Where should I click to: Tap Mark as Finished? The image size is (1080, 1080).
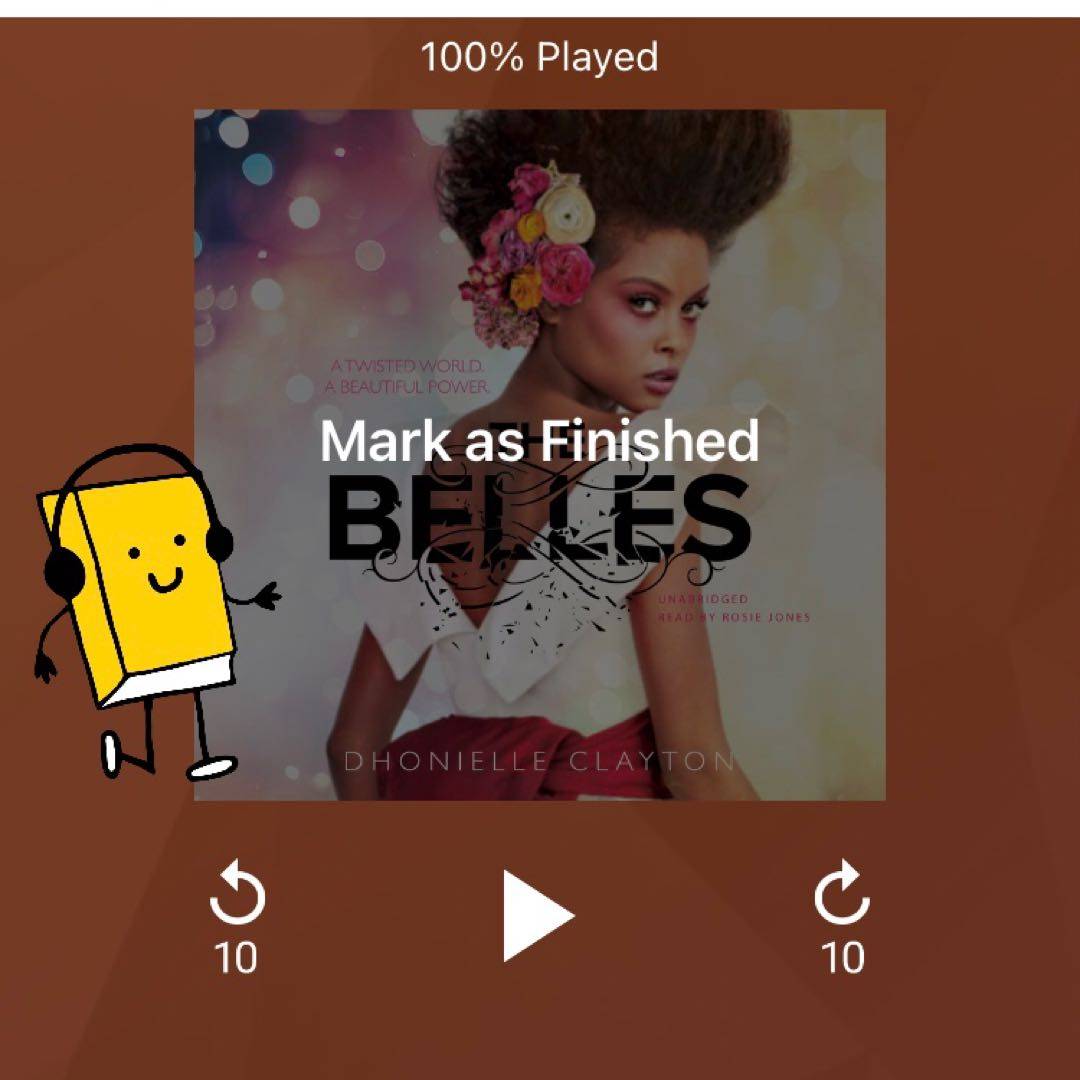coord(539,441)
